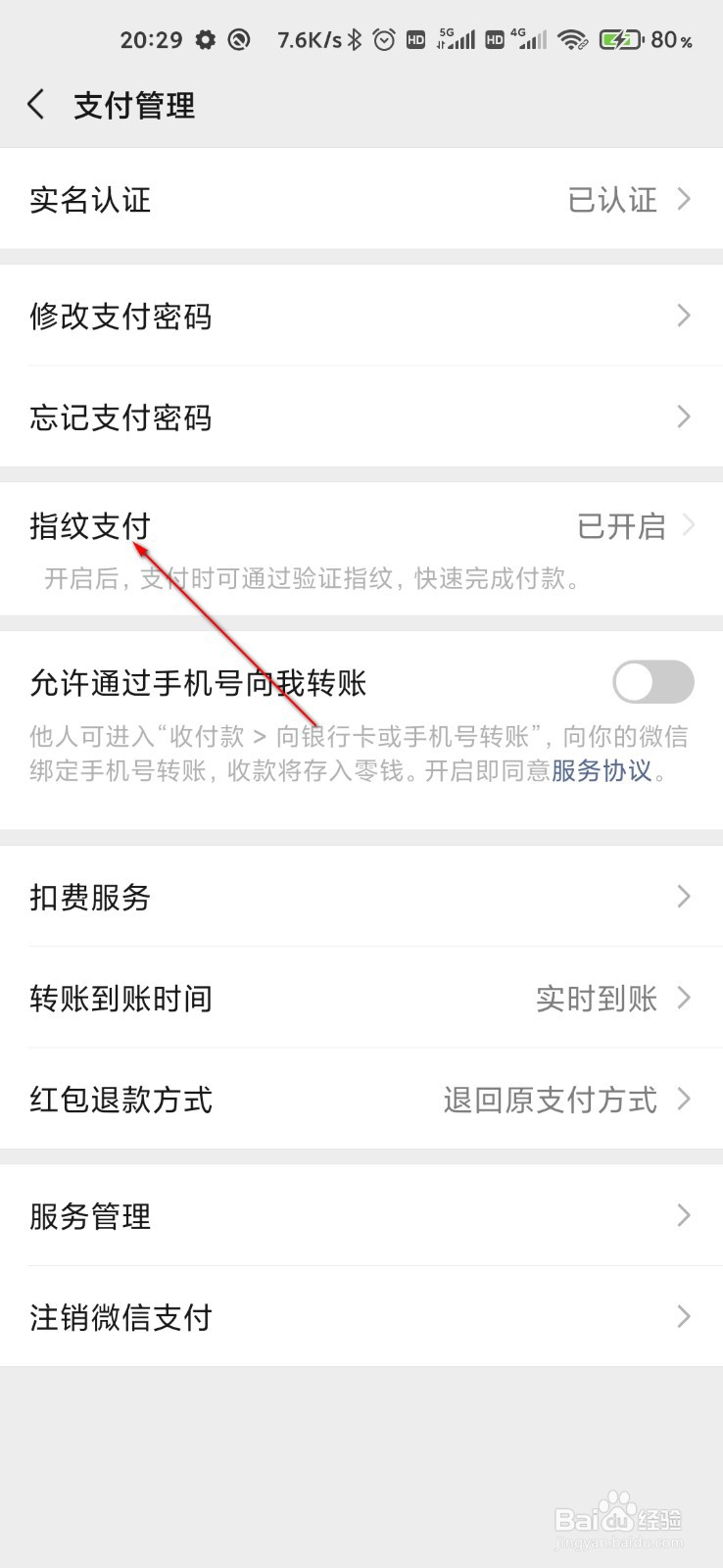Expand the 修改支付密码 row chevron

pos(684,316)
